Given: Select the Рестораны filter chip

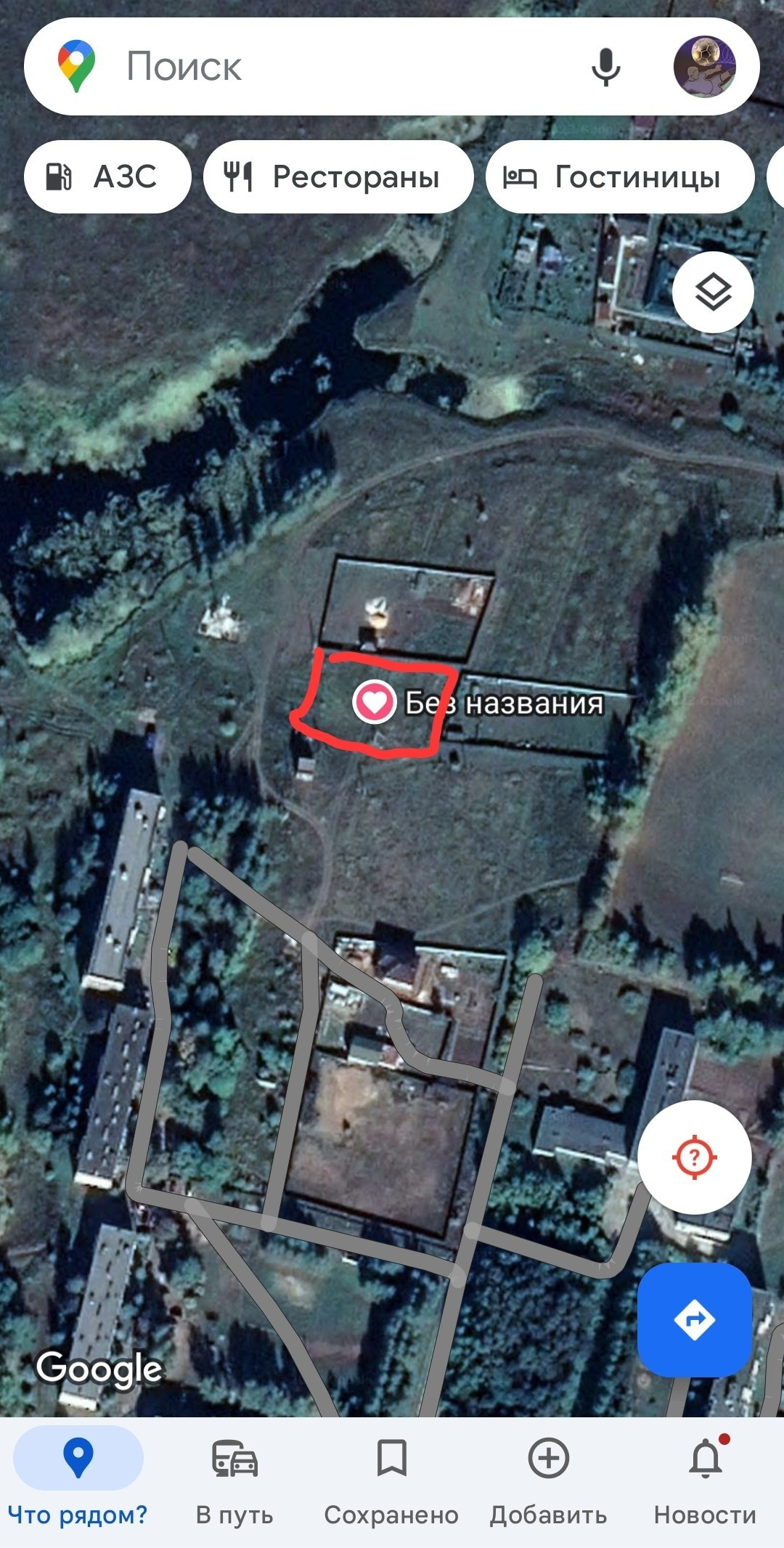Looking at the screenshot, I should point(338,176).
